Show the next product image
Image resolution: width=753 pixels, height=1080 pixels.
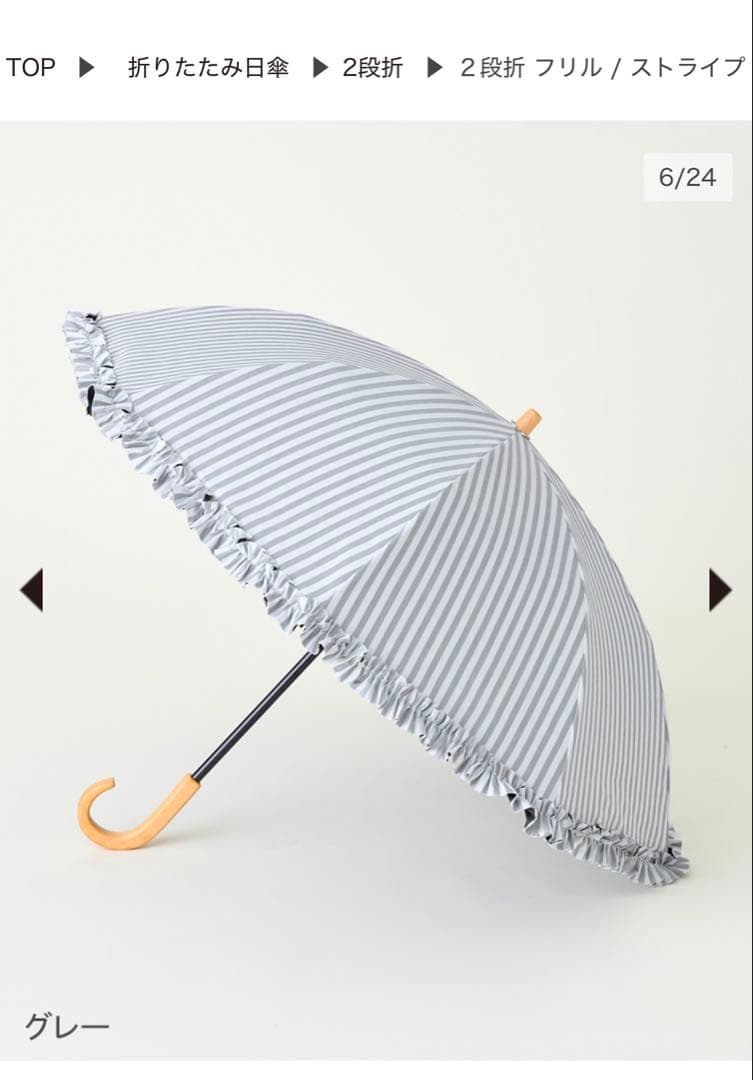point(720,589)
